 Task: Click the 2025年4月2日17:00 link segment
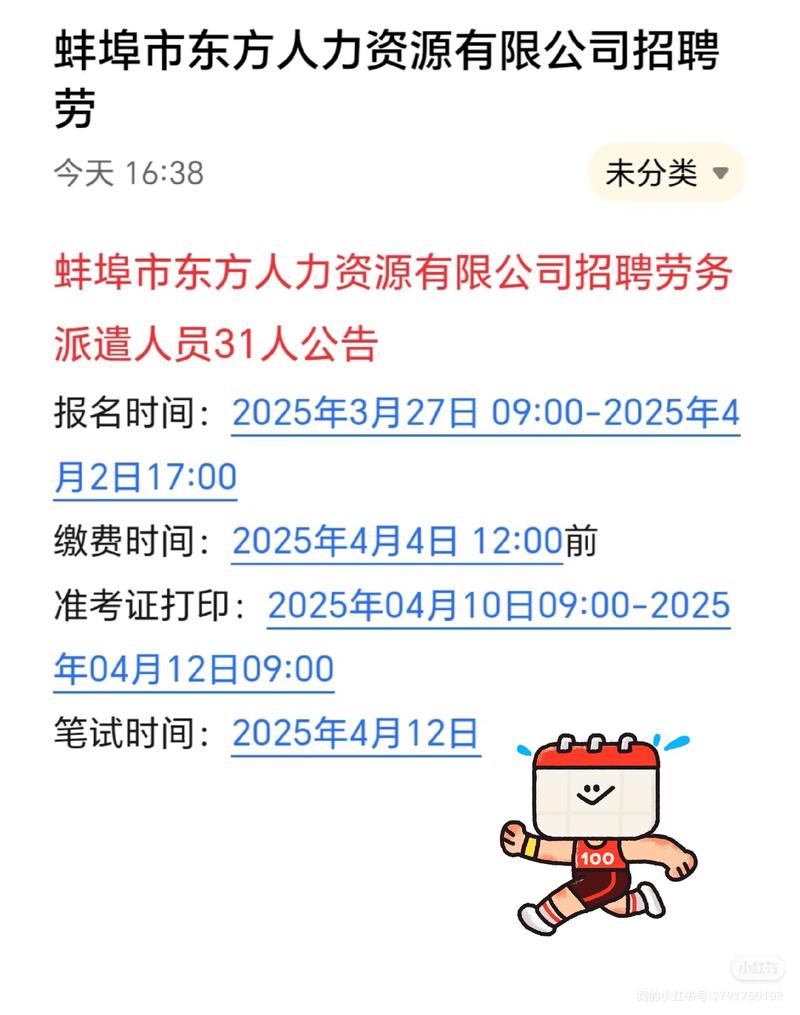(145, 477)
